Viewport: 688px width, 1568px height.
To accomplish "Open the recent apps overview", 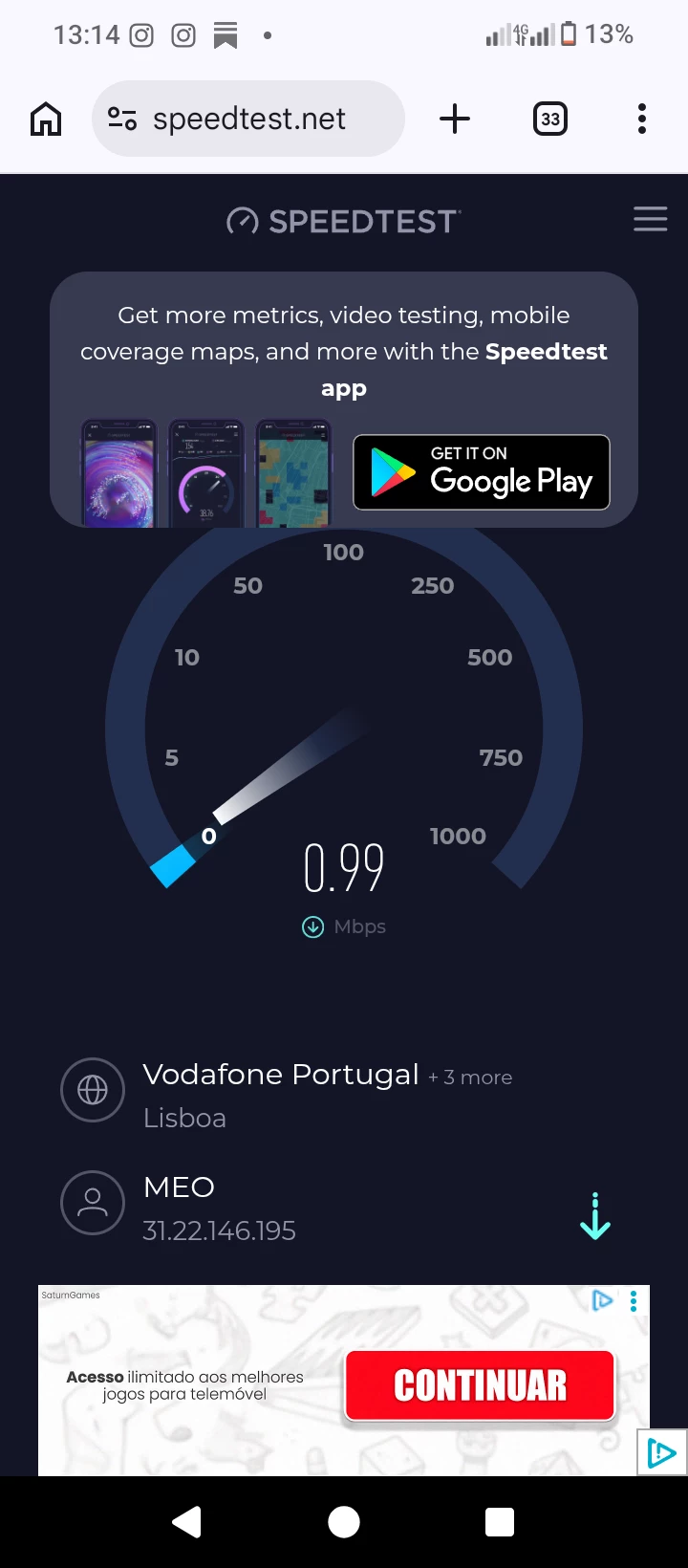I will coord(500,1521).
